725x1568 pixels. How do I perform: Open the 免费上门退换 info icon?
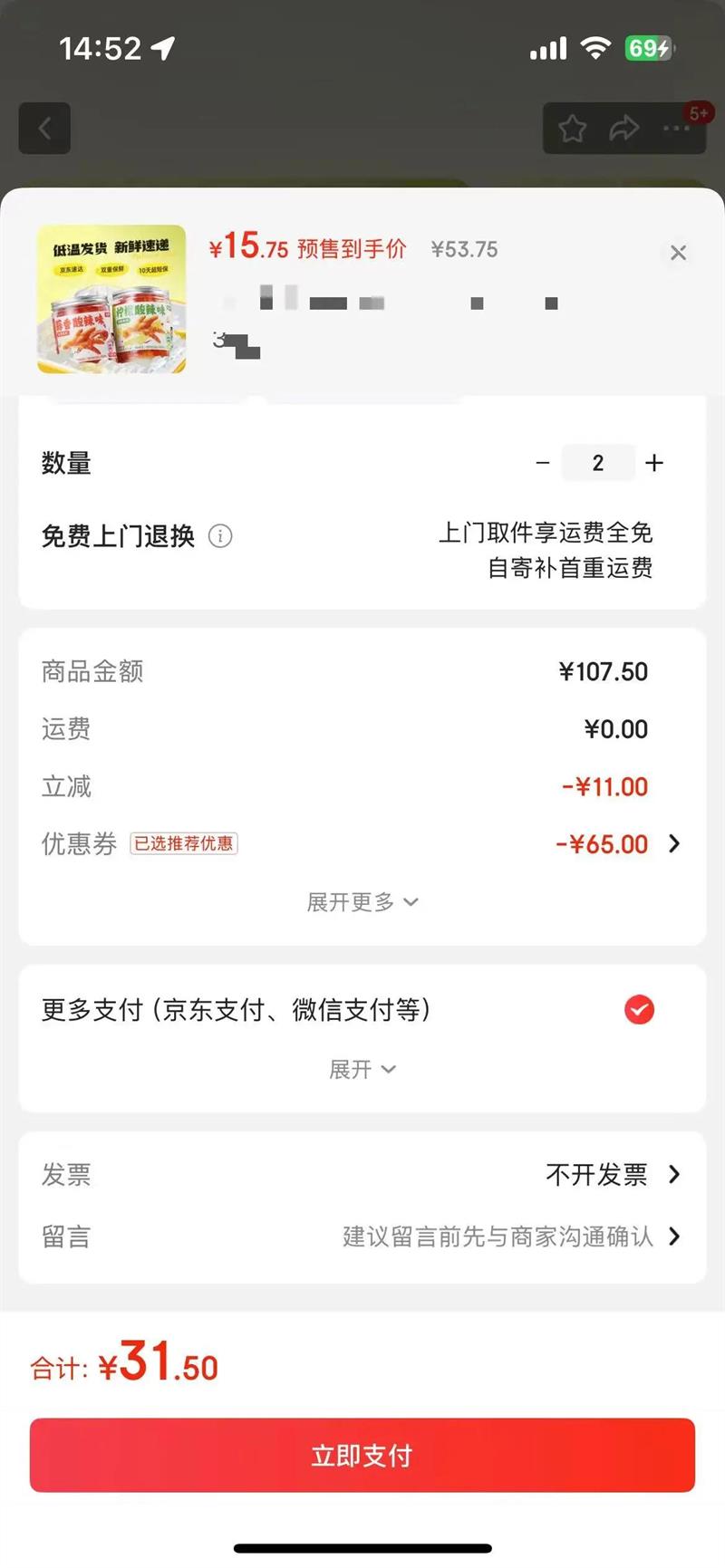pyautogui.click(x=220, y=536)
